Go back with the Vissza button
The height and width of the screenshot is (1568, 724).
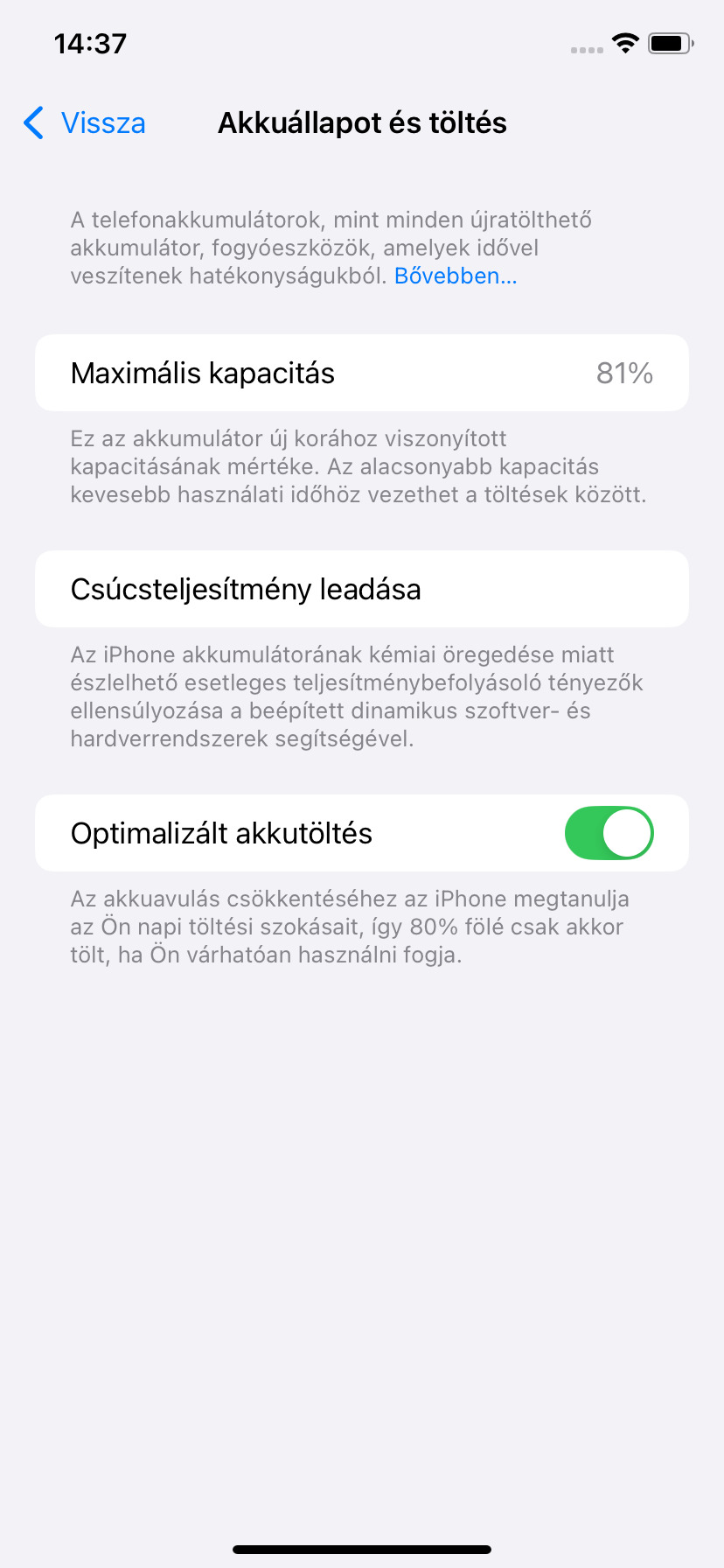[86, 123]
